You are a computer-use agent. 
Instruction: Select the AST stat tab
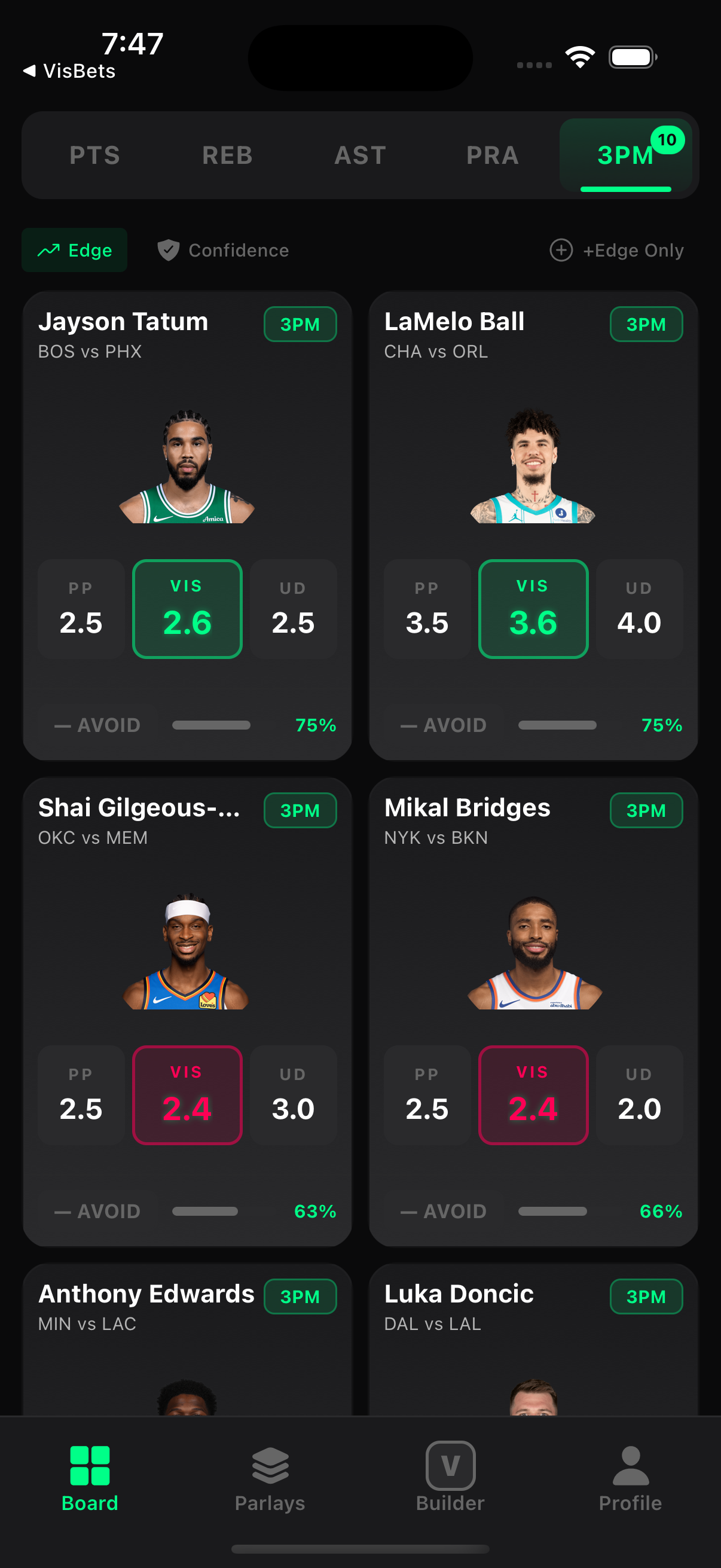(x=360, y=155)
